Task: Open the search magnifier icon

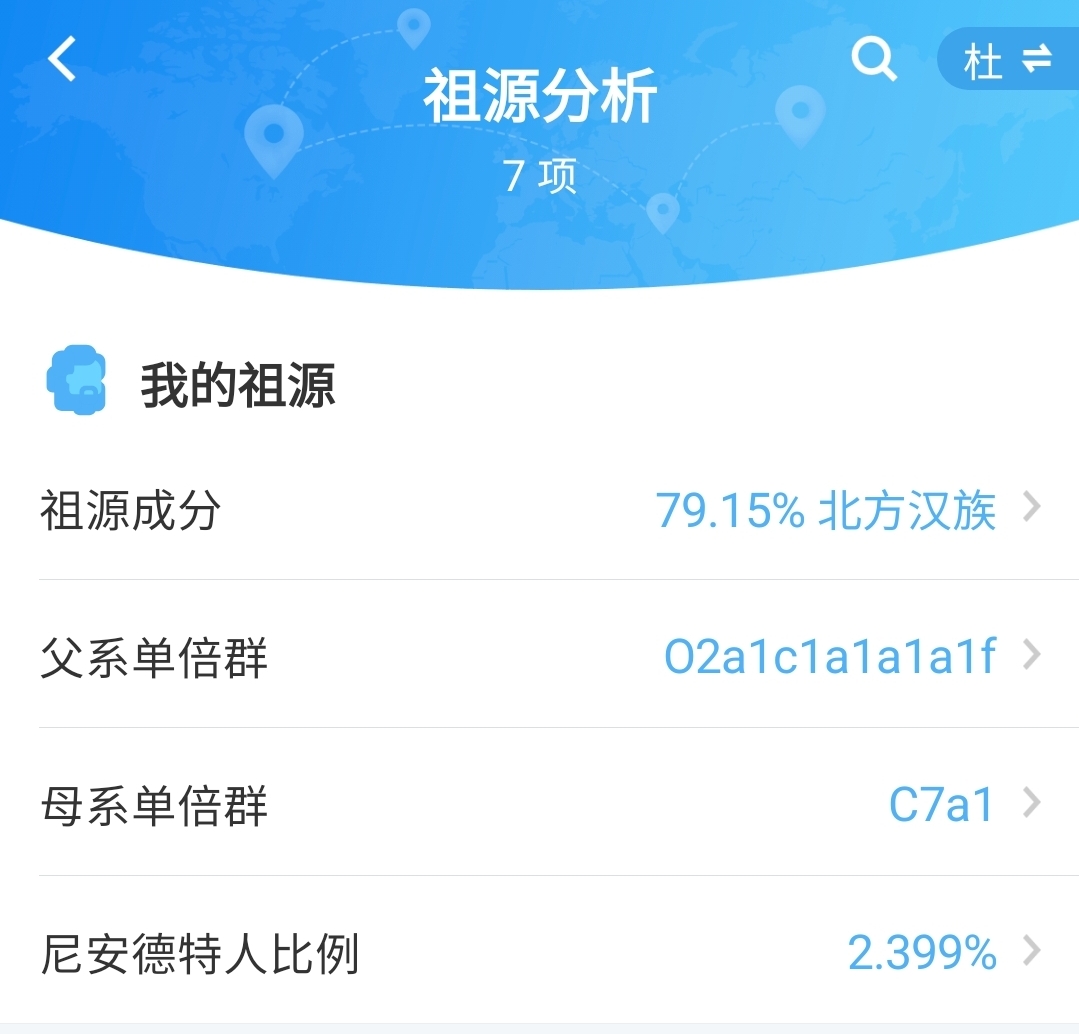Action: click(873, 60)
